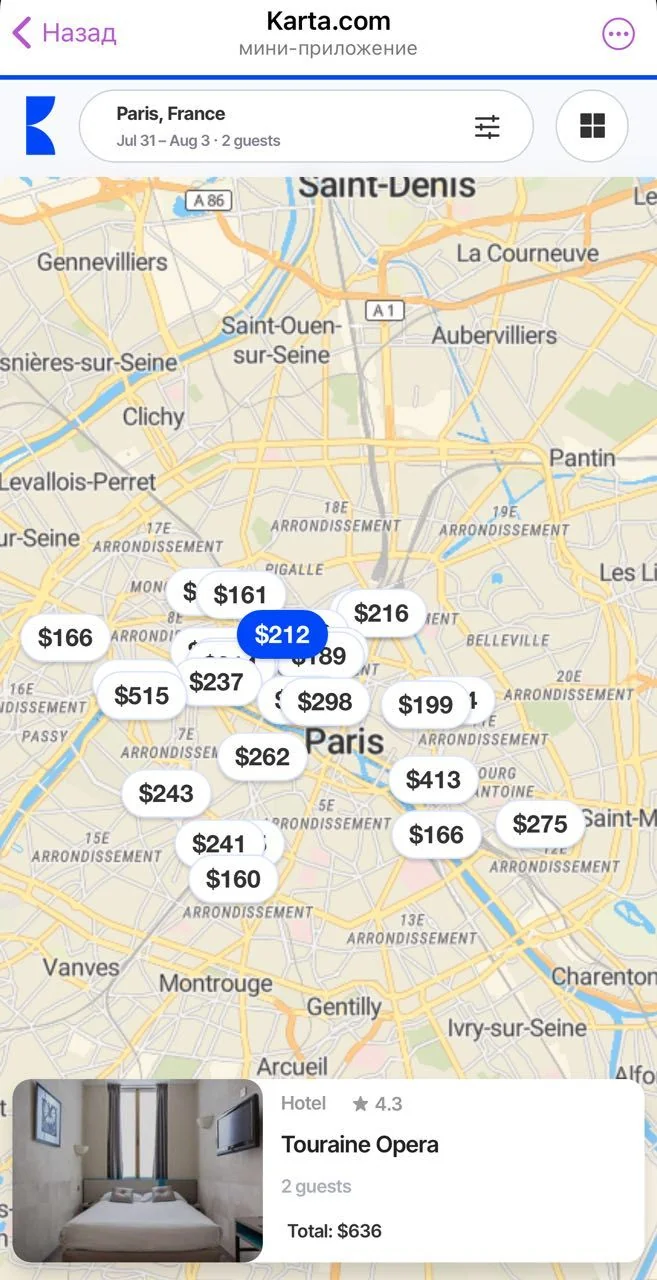Select the $298 price marker
Screen dimensions: 657x1280
[325, 702]
